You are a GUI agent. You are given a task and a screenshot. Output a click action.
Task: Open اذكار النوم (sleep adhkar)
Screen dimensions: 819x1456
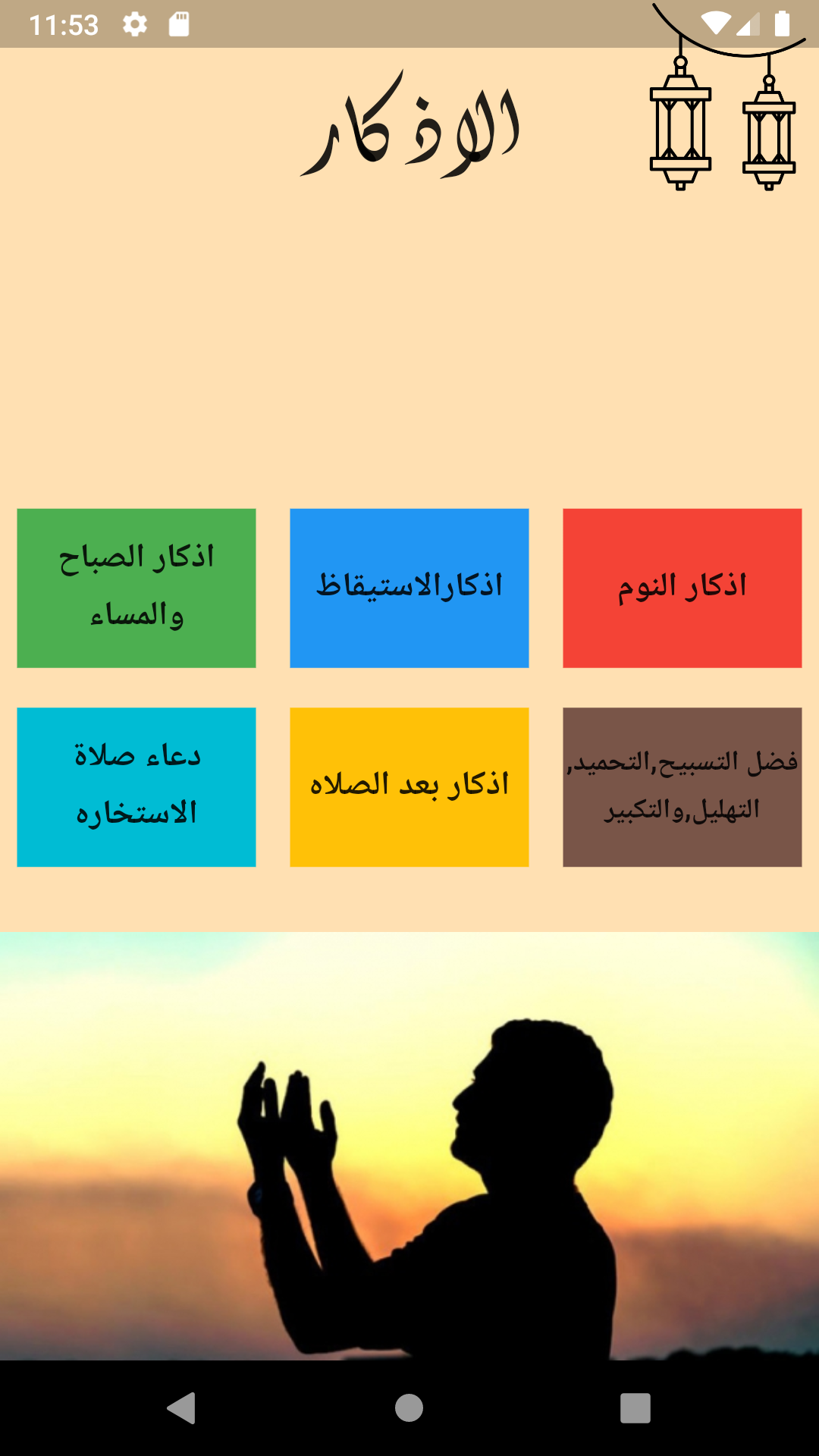681,588
